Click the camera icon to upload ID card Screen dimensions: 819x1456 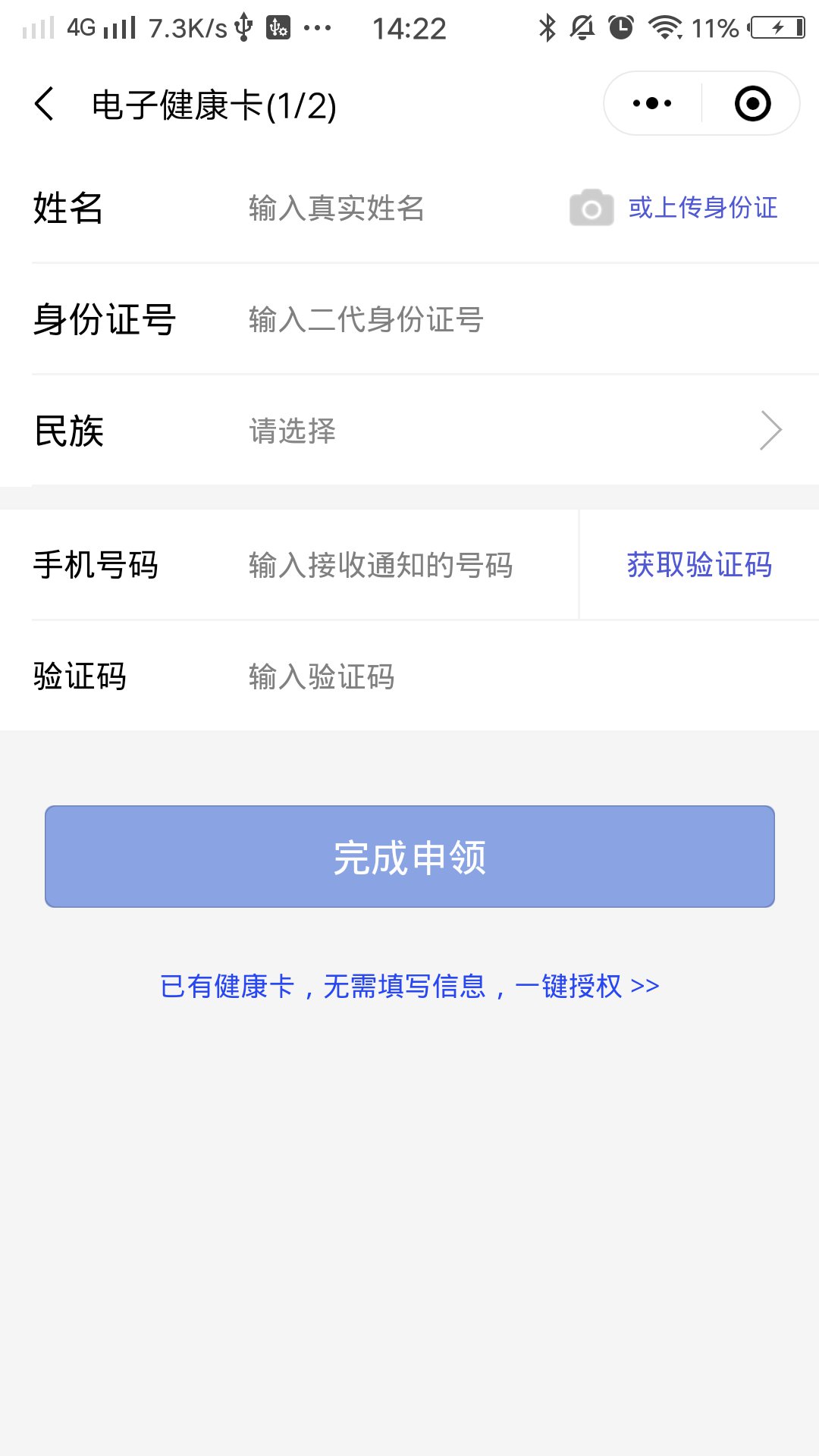[x=591, y=207]
